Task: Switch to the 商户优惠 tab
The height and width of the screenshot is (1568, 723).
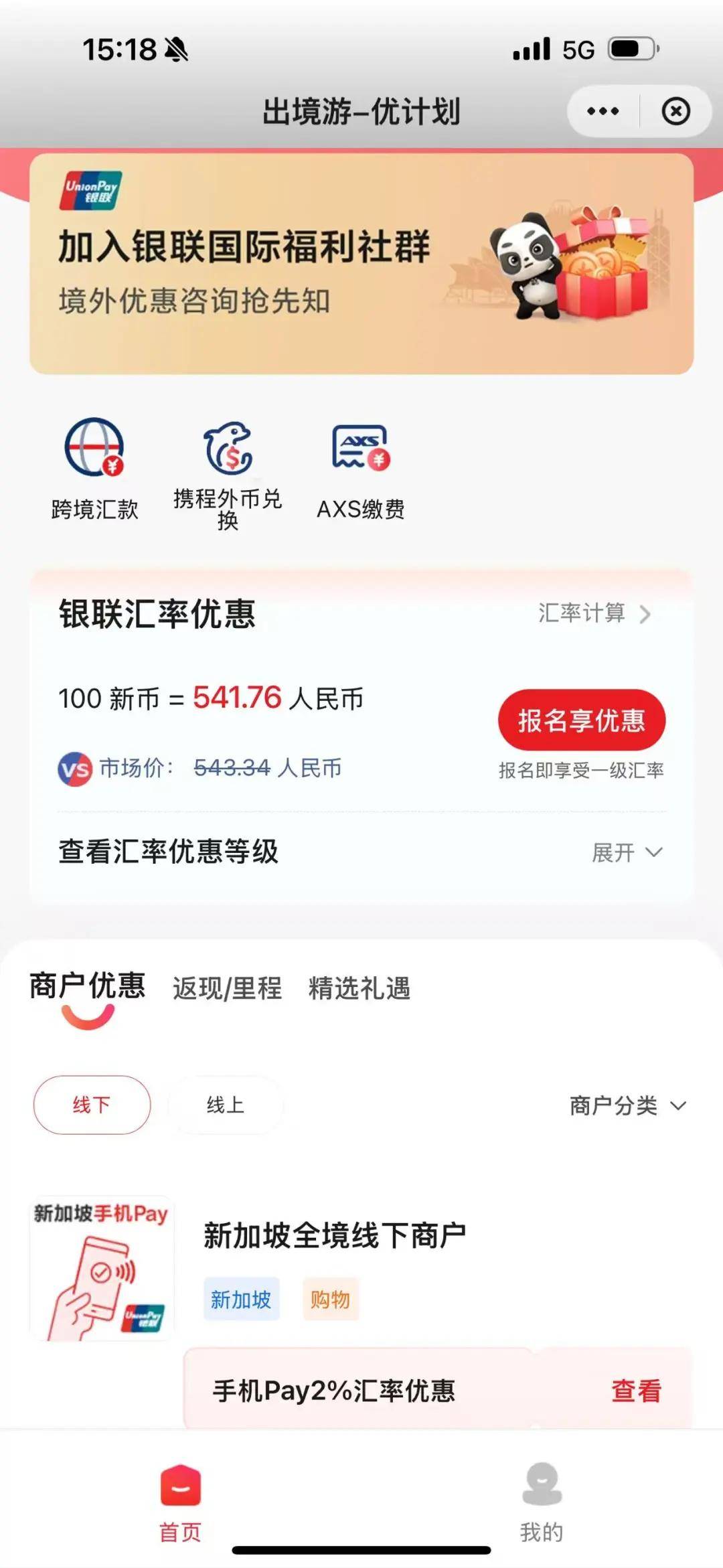Action: (x=88, y=987)
